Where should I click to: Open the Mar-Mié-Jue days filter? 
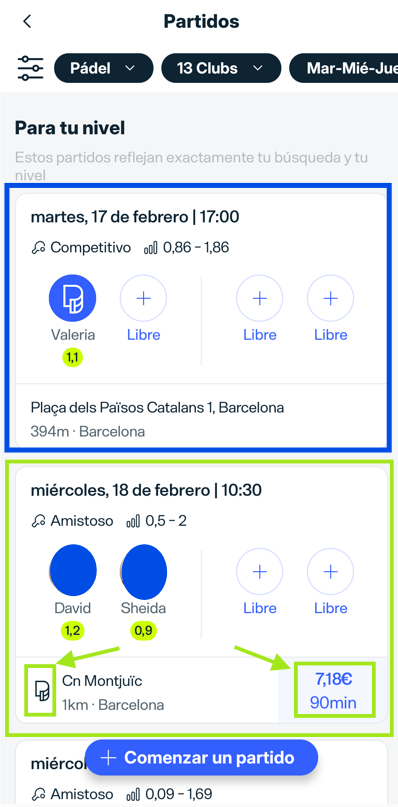(x=344, y=68)
